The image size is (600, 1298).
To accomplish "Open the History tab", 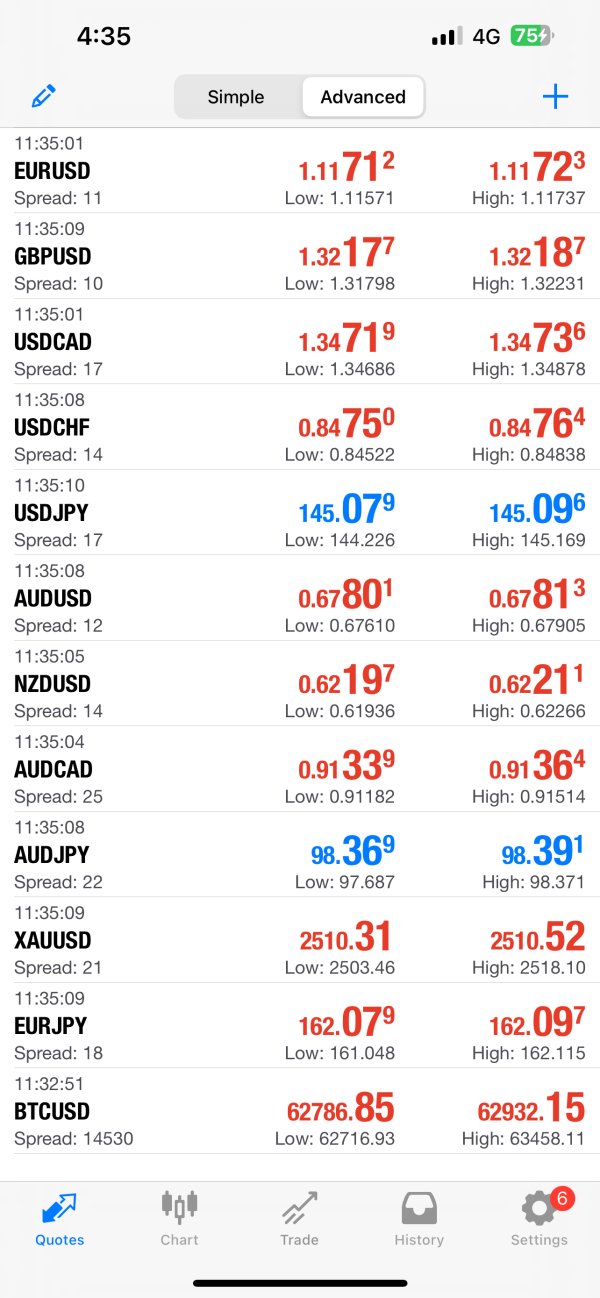I will click(419, 1218).
